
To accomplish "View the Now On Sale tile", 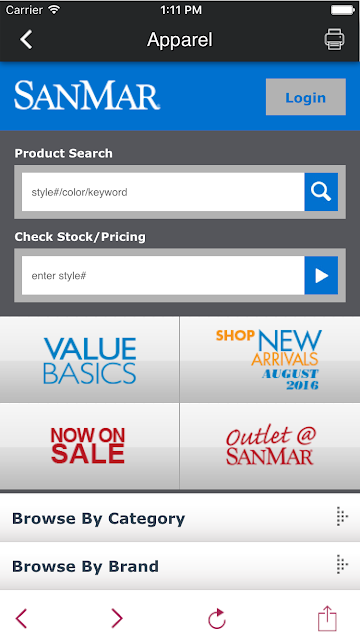I will (x=89, y=446).
